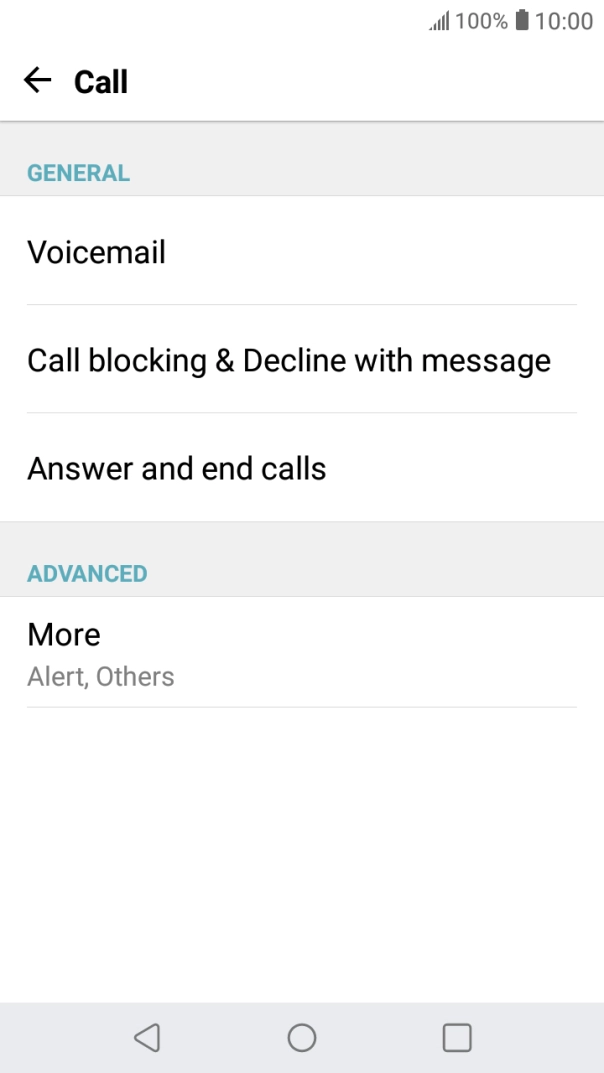Go back from Call settings

click(x=38, y=81)
